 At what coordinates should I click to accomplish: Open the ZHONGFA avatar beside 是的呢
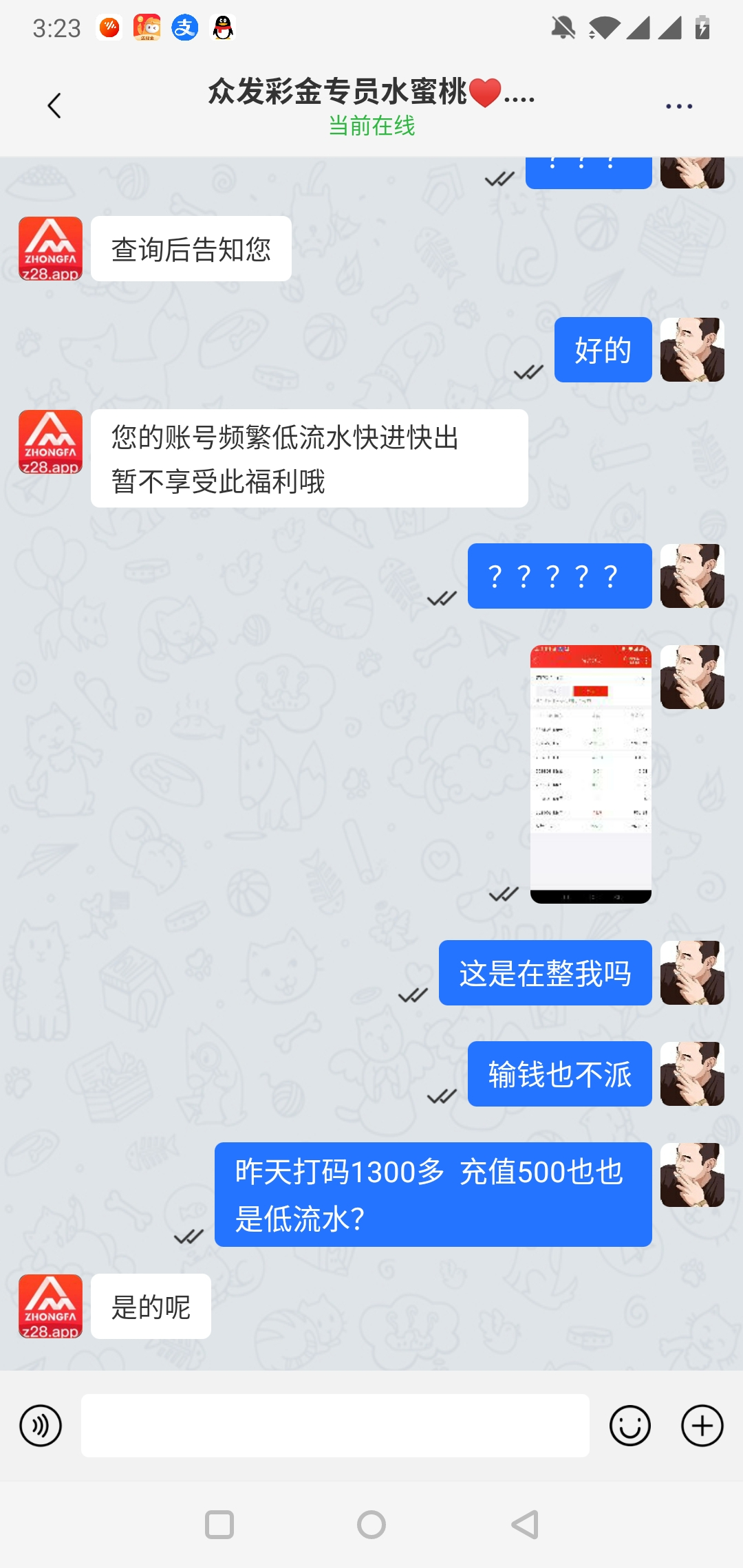[50, 1306]
